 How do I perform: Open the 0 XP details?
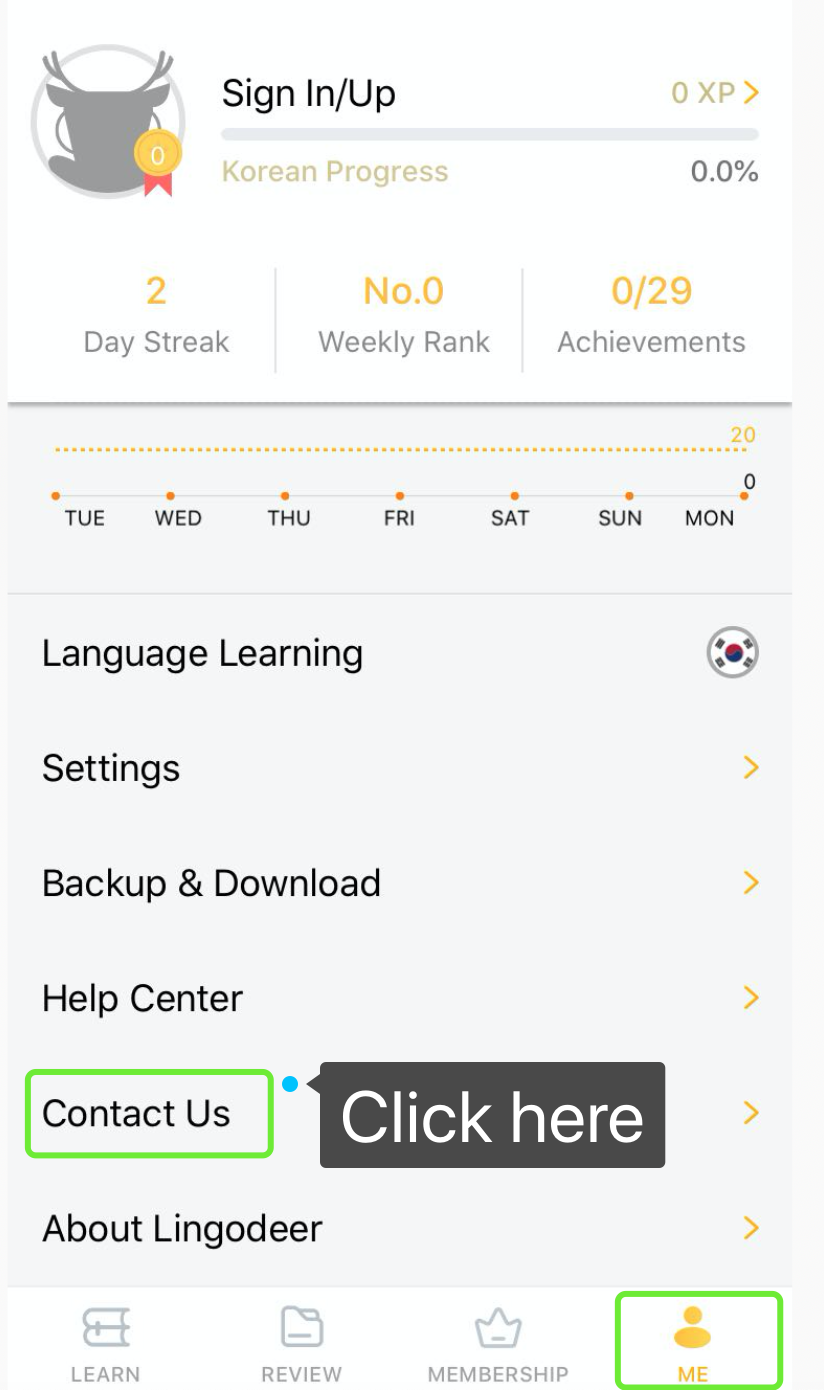click(715, 93)
